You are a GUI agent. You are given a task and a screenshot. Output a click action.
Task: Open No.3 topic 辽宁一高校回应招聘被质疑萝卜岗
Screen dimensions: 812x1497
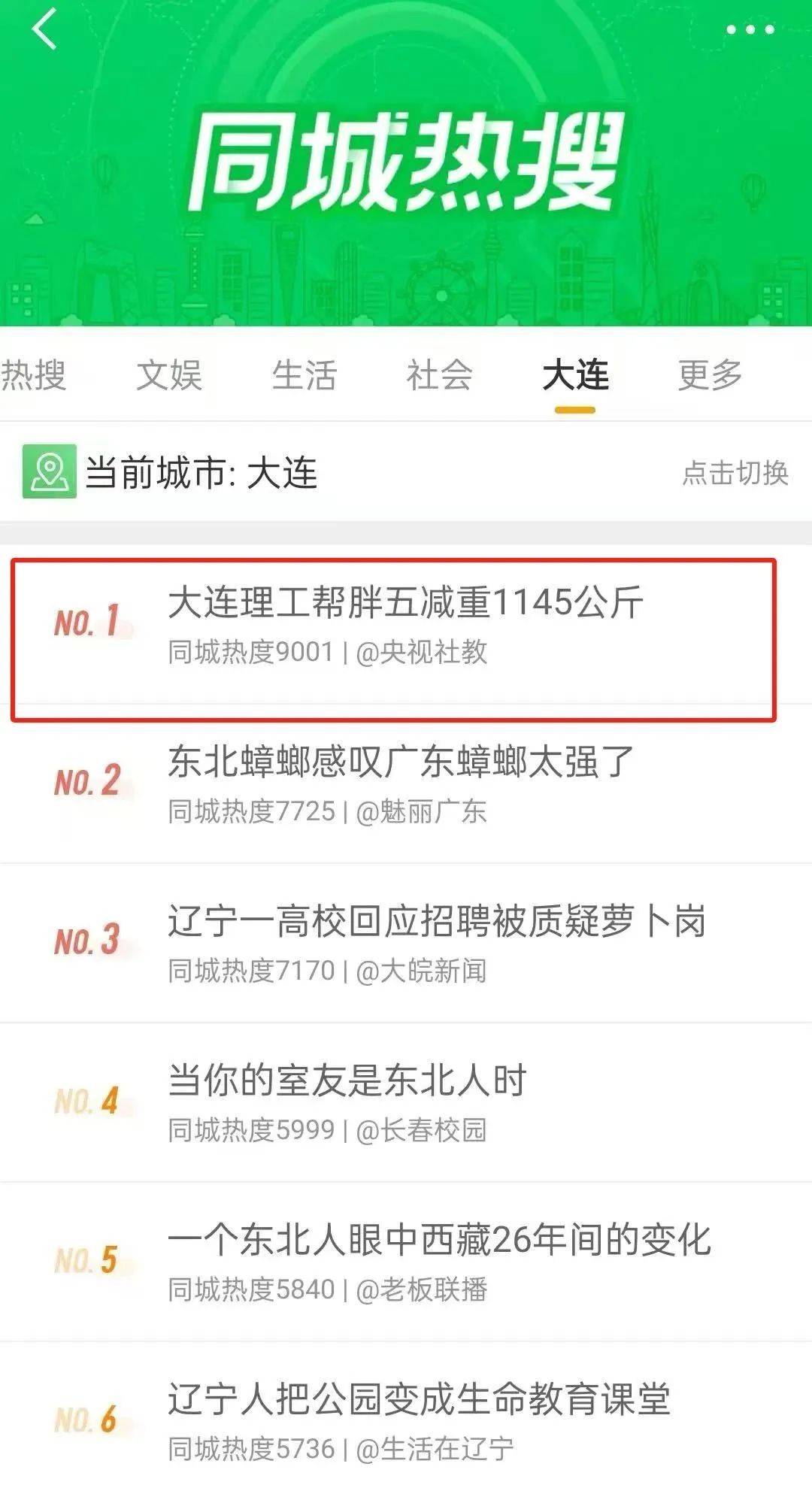point(436,922)
